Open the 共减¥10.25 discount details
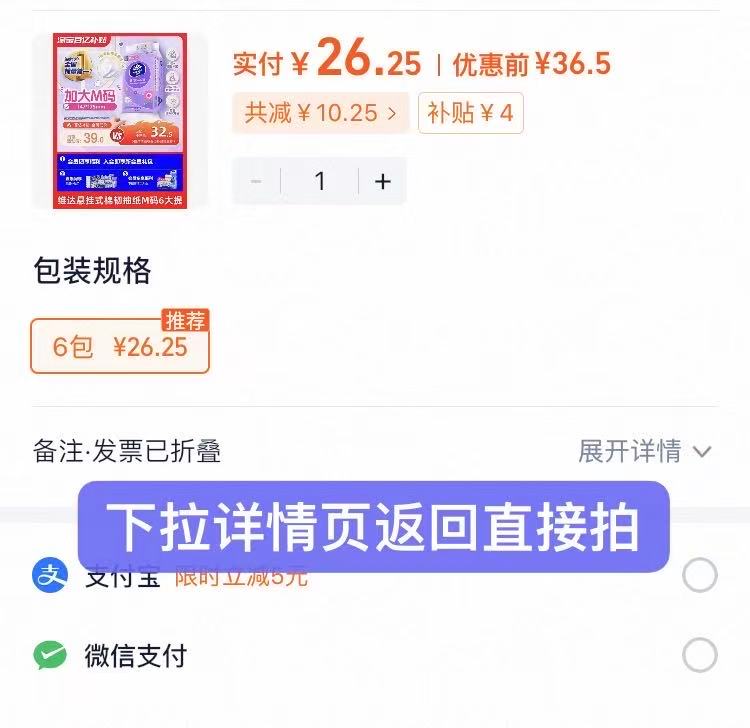This screenshot has height=728, width=750. [321, 113]
